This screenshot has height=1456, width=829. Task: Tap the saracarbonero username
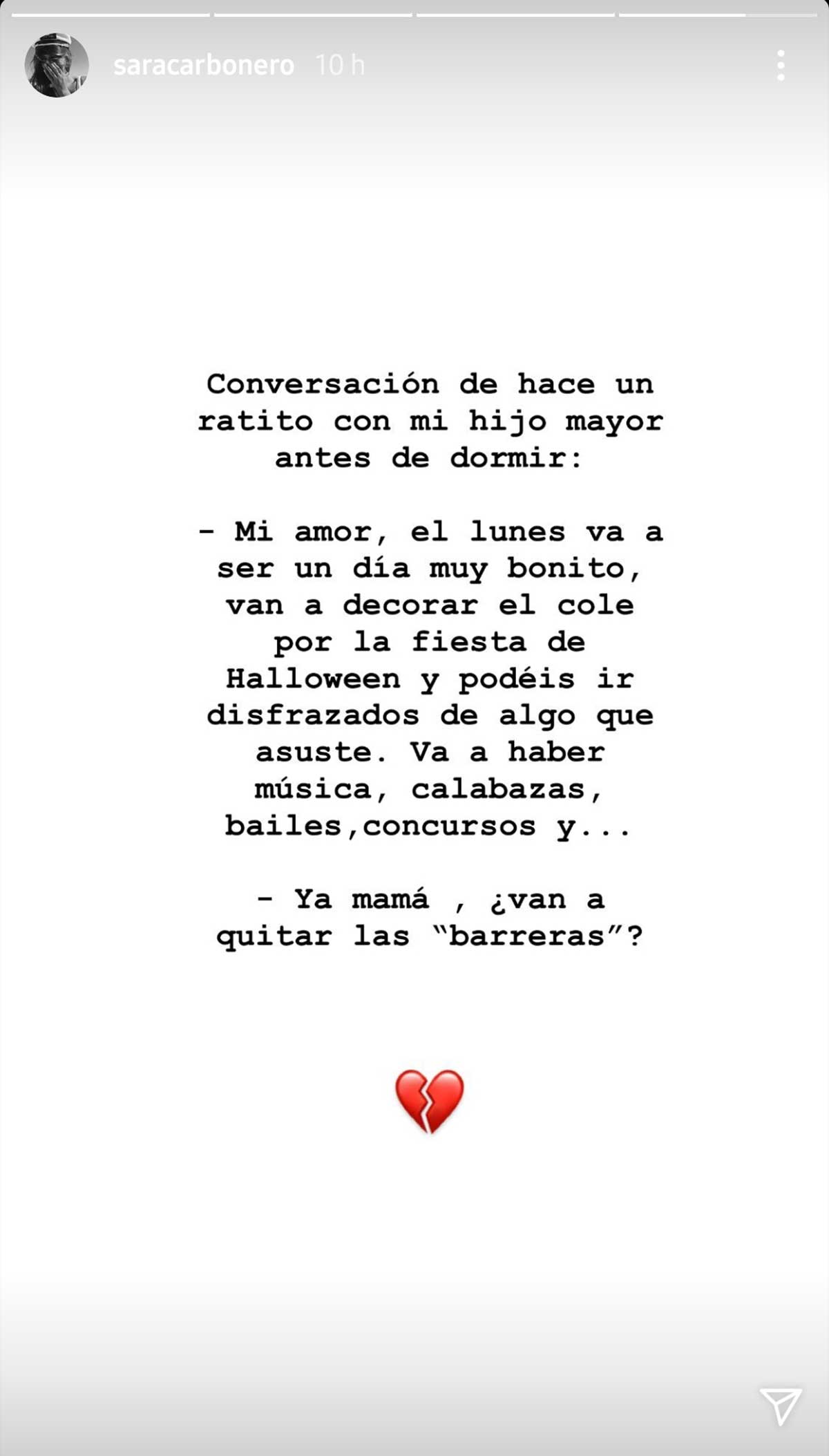coord(204,66)
